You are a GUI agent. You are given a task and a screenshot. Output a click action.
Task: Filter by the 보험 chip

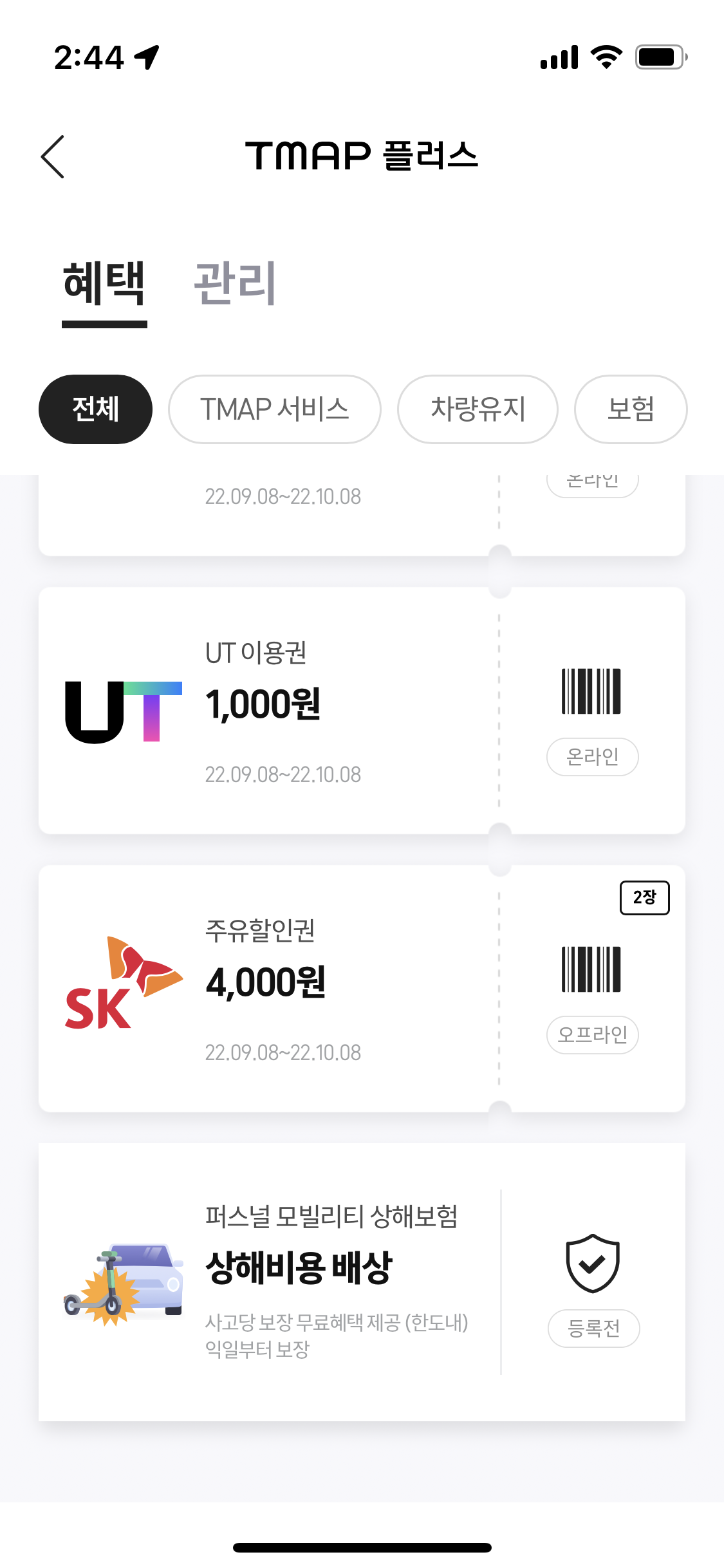tap(631, 409)
